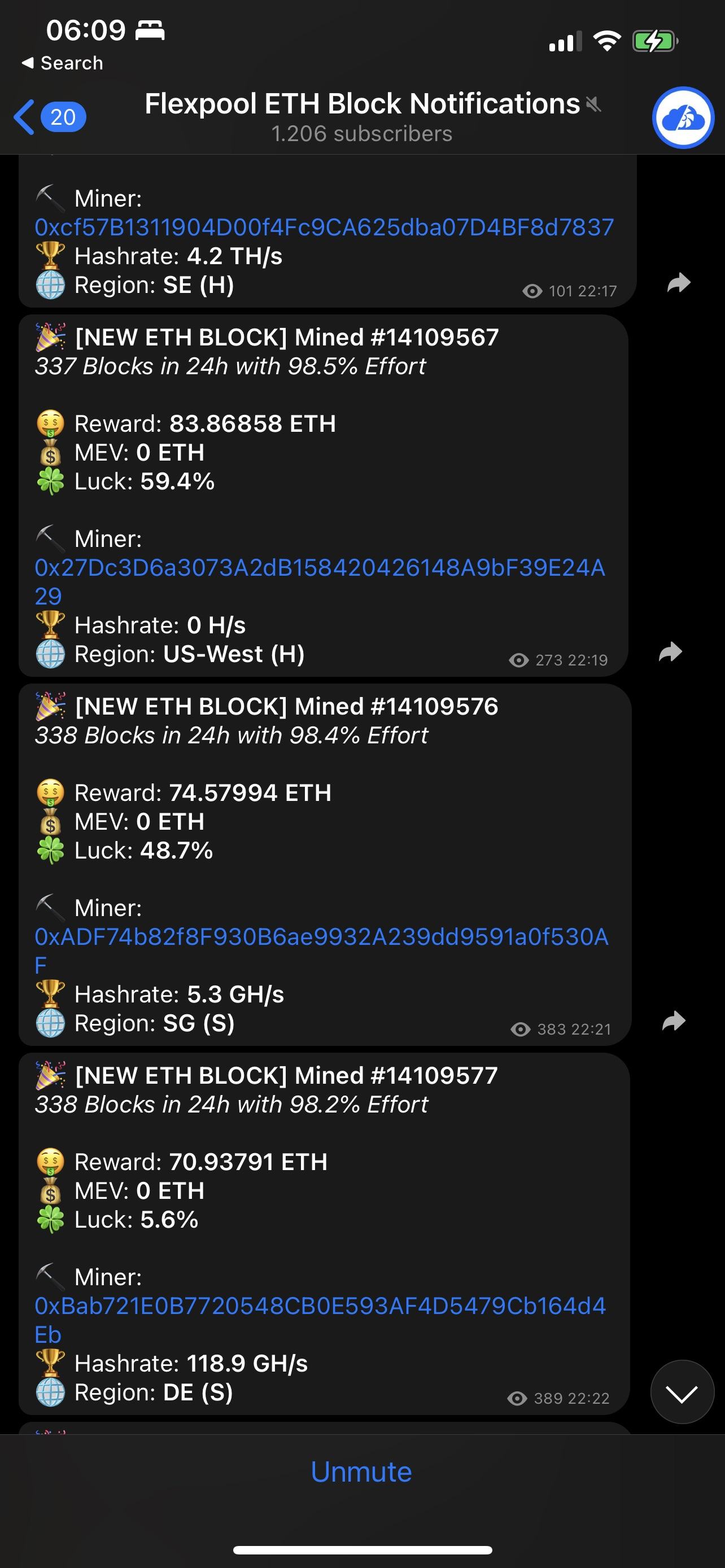The image size is (725, 1568).
Task: Open miner address starting 0xADF74b82
Action: click(x=321, y=937)
